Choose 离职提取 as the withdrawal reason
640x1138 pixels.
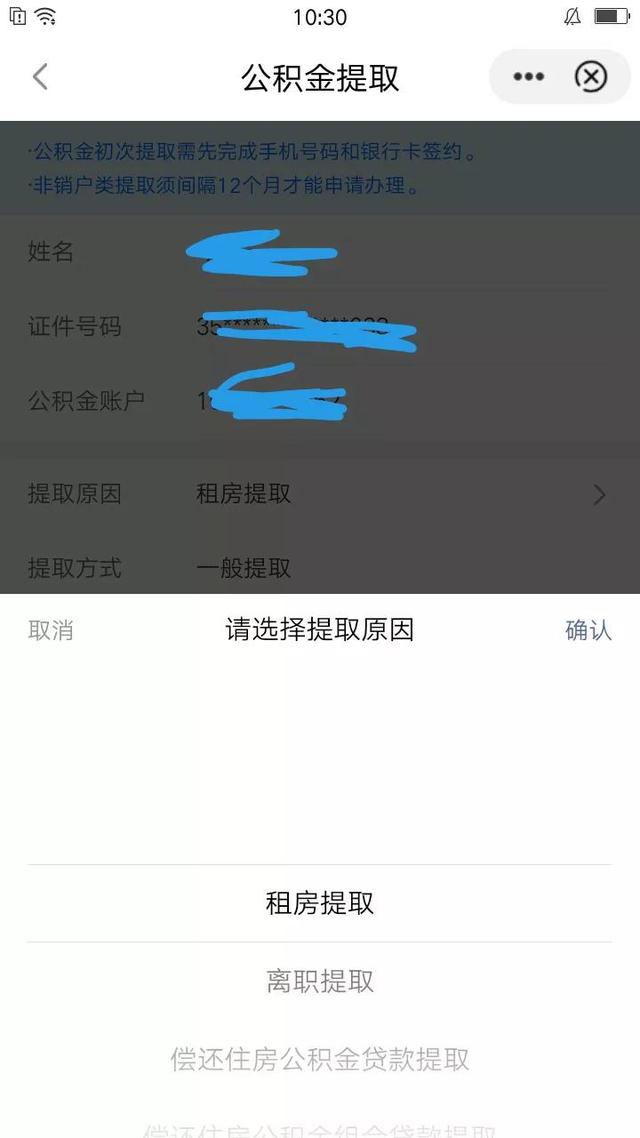click(320, 981)
